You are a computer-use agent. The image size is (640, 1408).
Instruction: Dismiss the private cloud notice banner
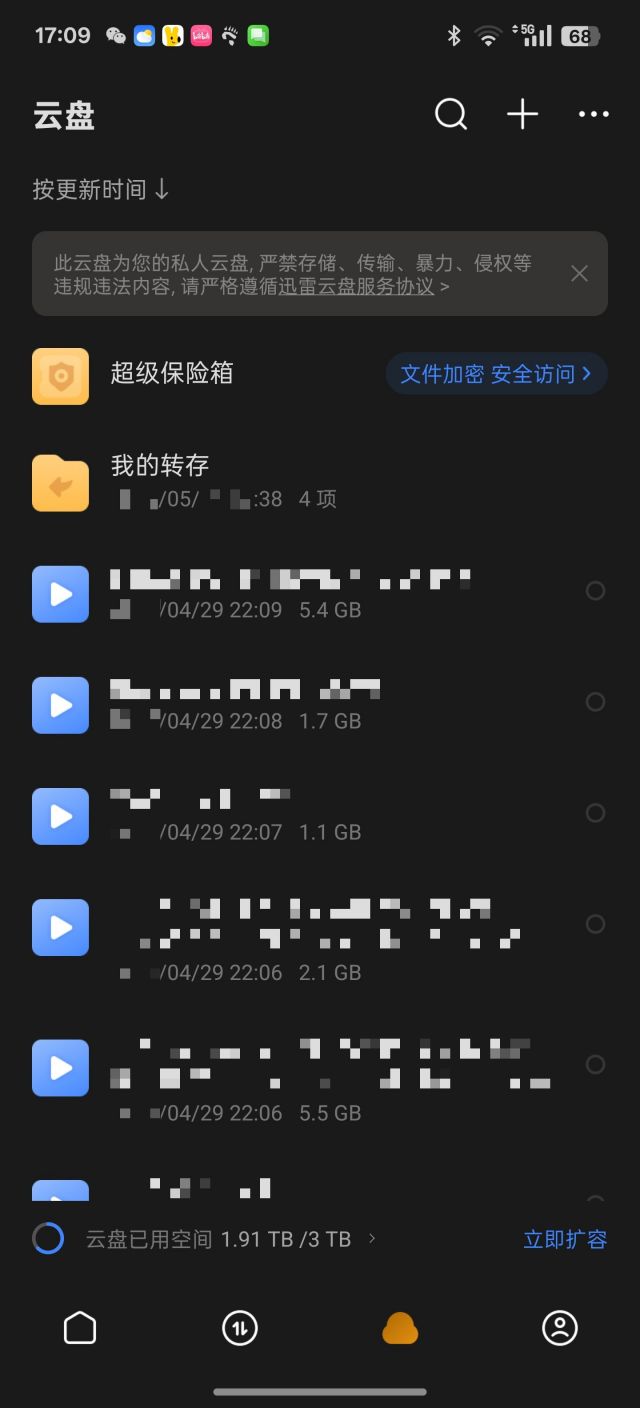[579, 273]
